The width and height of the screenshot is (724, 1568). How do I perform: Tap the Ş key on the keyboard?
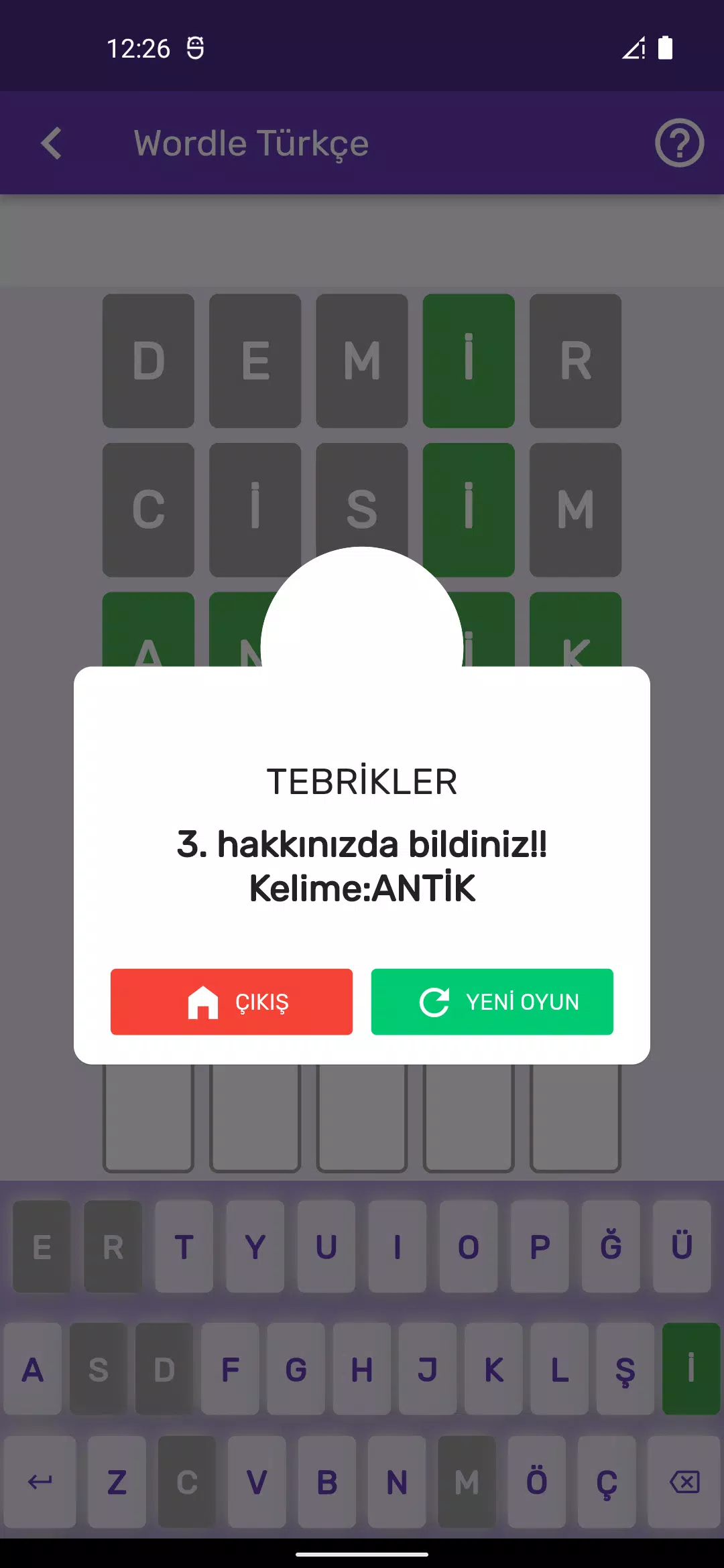[623, 1370]
